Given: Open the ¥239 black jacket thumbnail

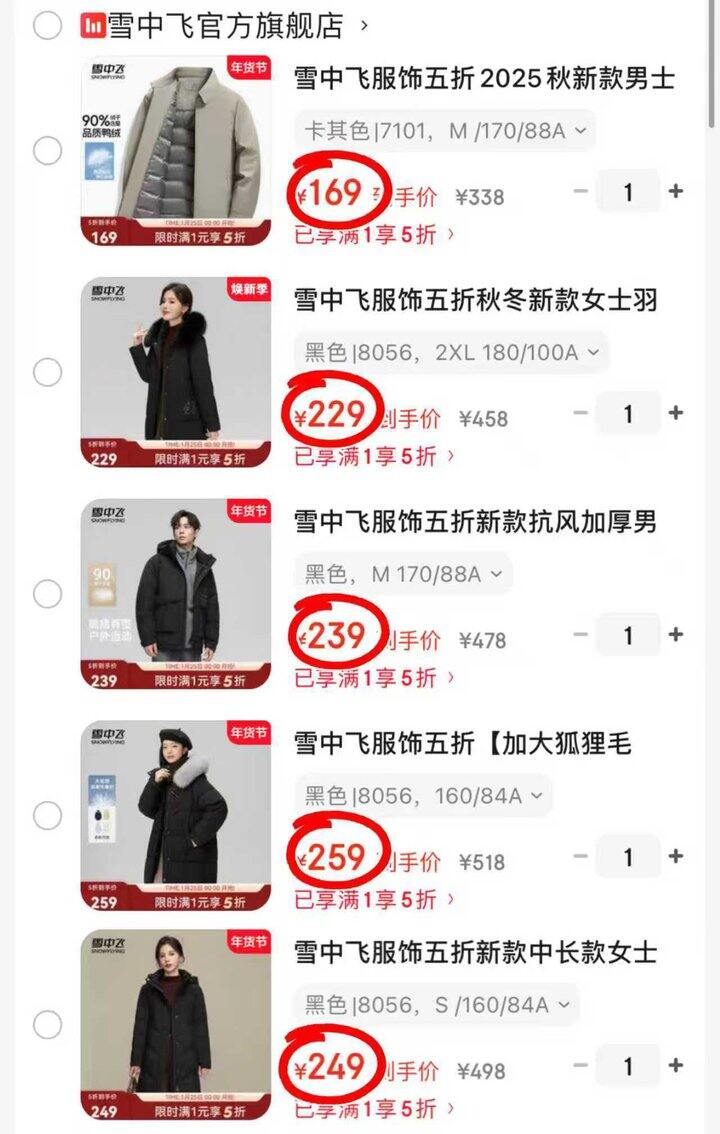Looking at the screenshot, I should [176, 594].
